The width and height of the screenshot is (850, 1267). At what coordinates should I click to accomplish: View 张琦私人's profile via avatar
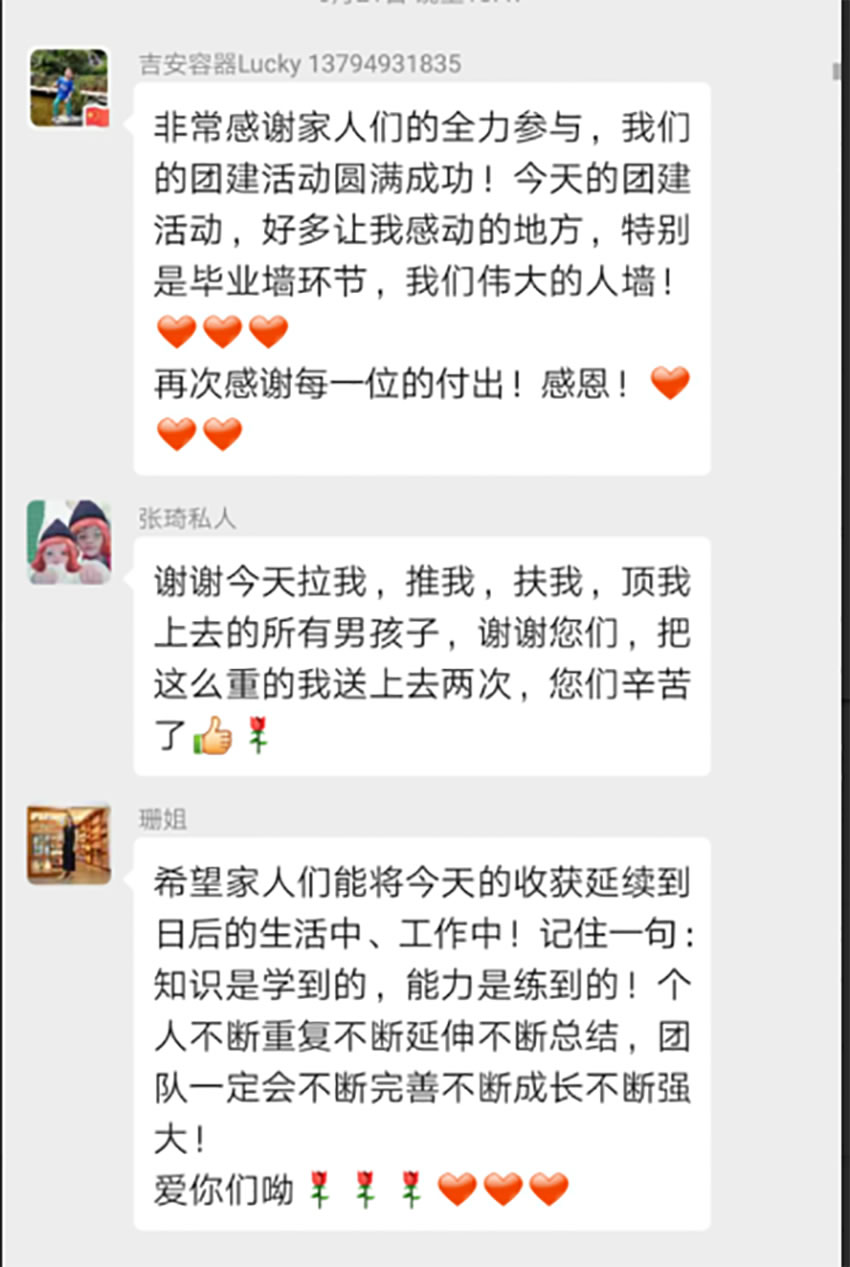[x=68, y=542]
